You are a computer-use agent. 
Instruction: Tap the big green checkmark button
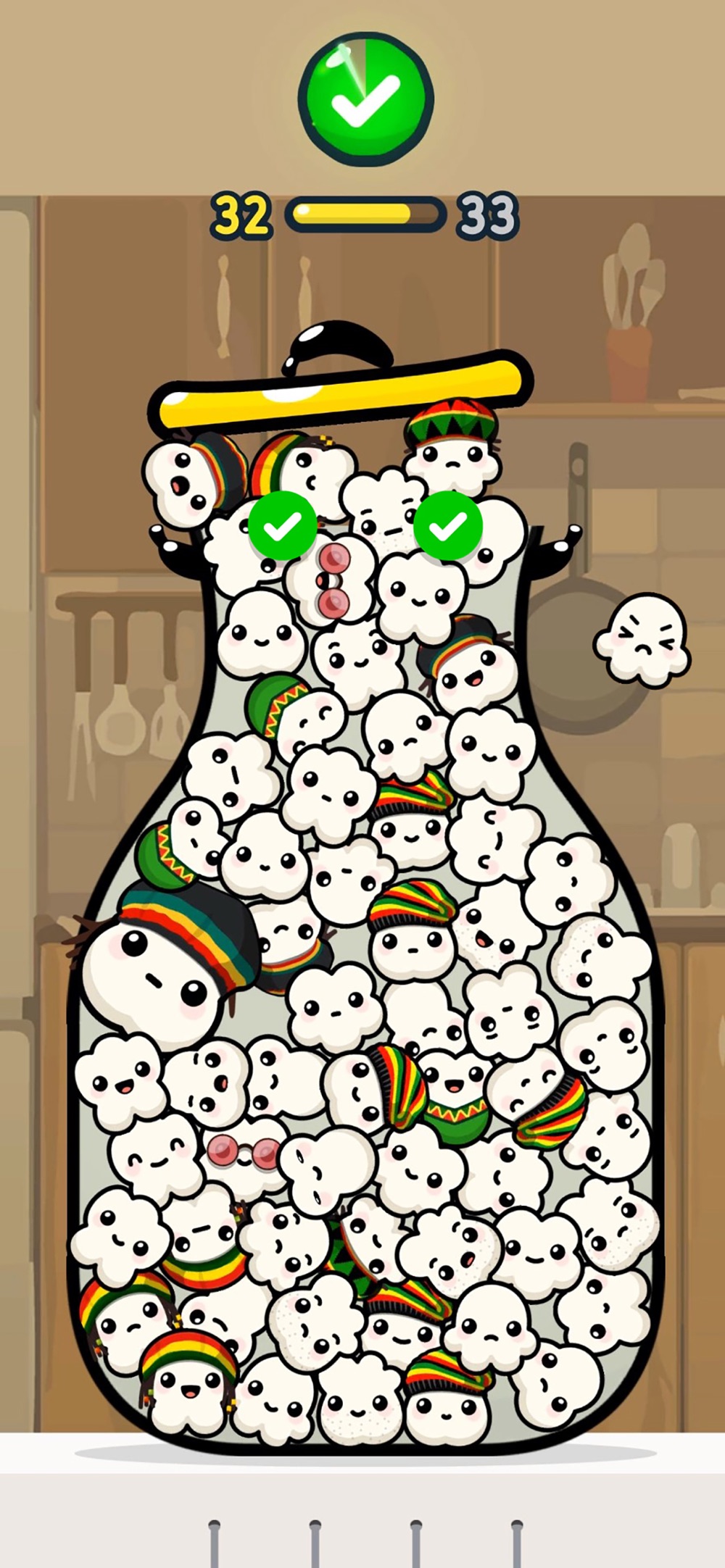[365, 99]
